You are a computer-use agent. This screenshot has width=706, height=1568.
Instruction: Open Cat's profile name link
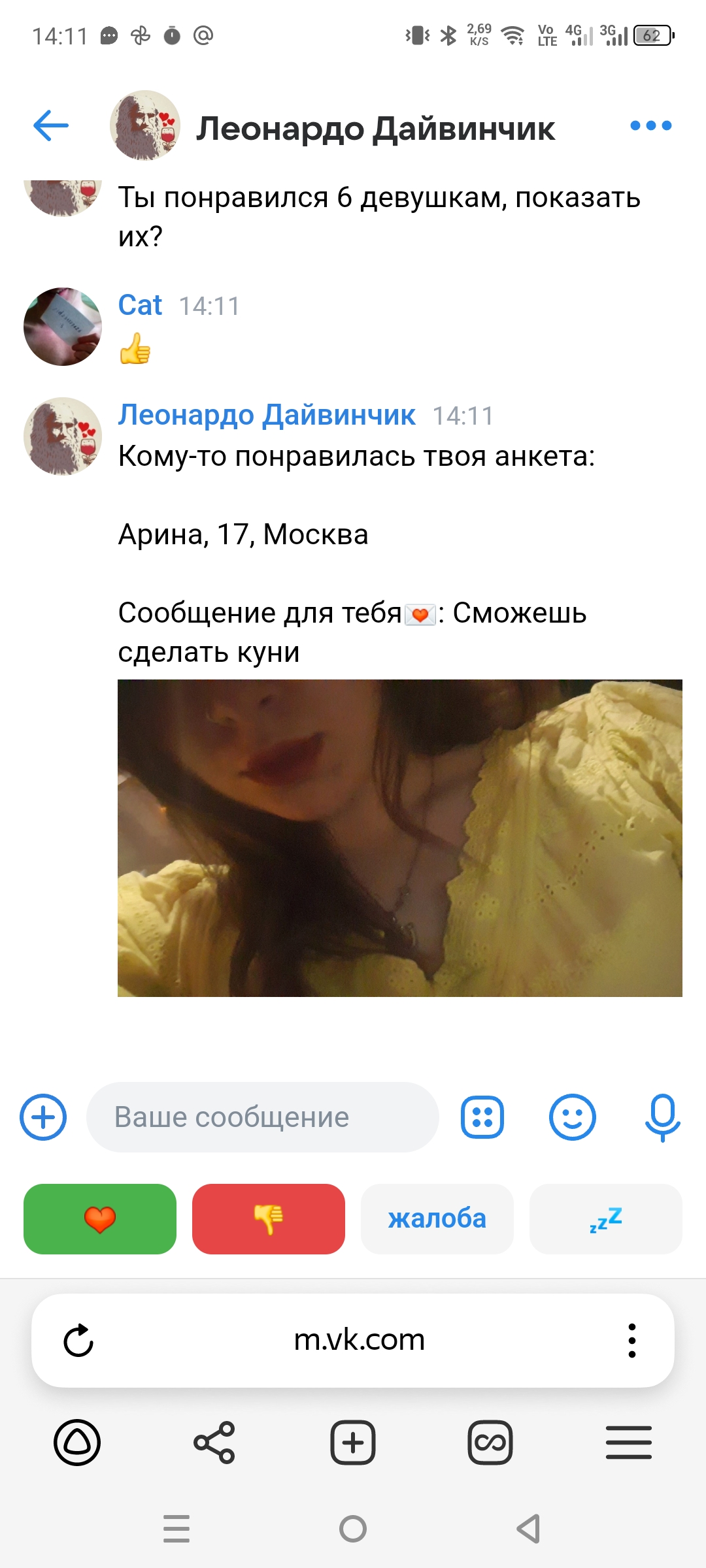[140, 305]
